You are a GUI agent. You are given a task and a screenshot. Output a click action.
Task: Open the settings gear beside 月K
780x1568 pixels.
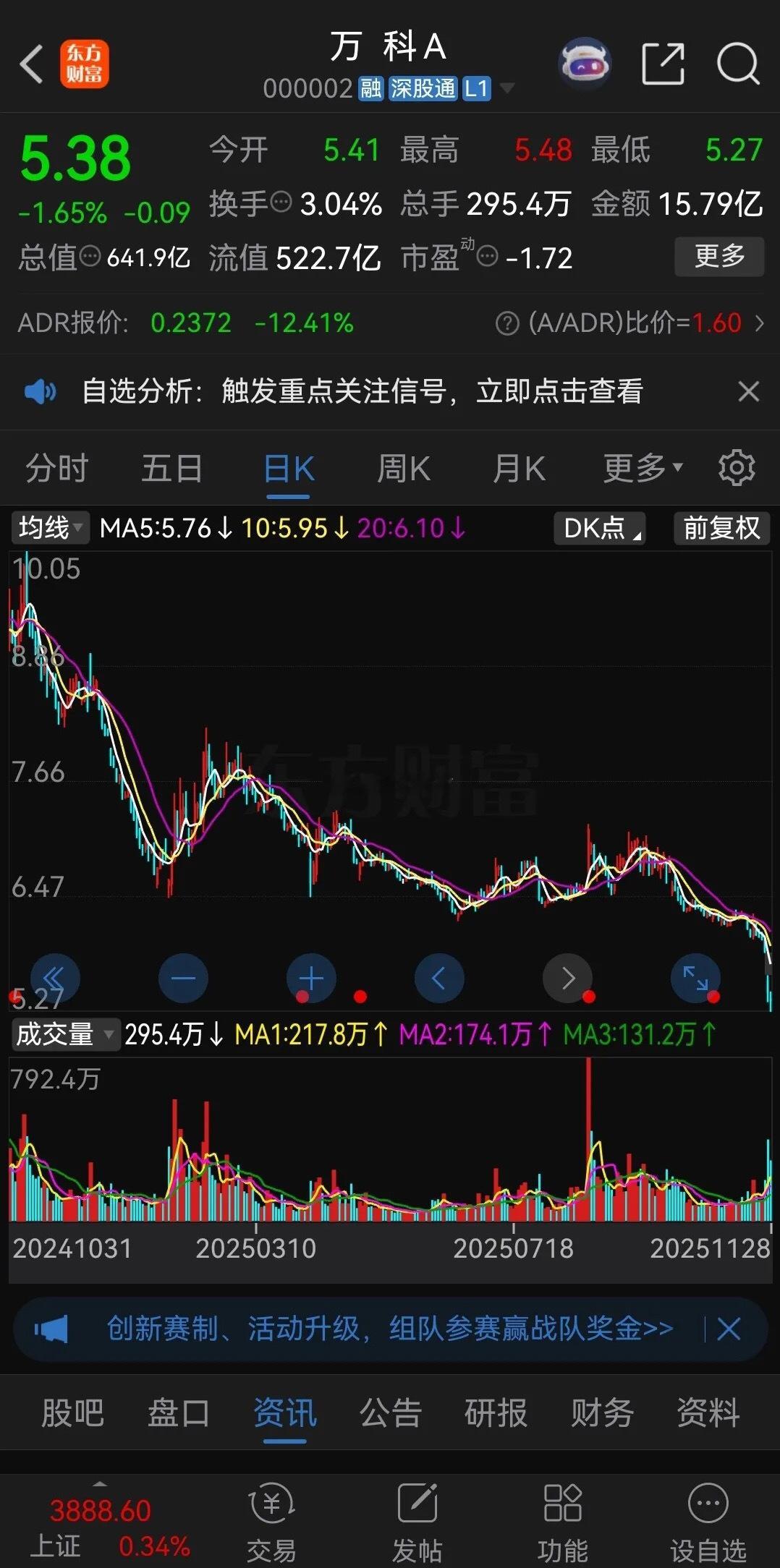click(x=736, y=467)
